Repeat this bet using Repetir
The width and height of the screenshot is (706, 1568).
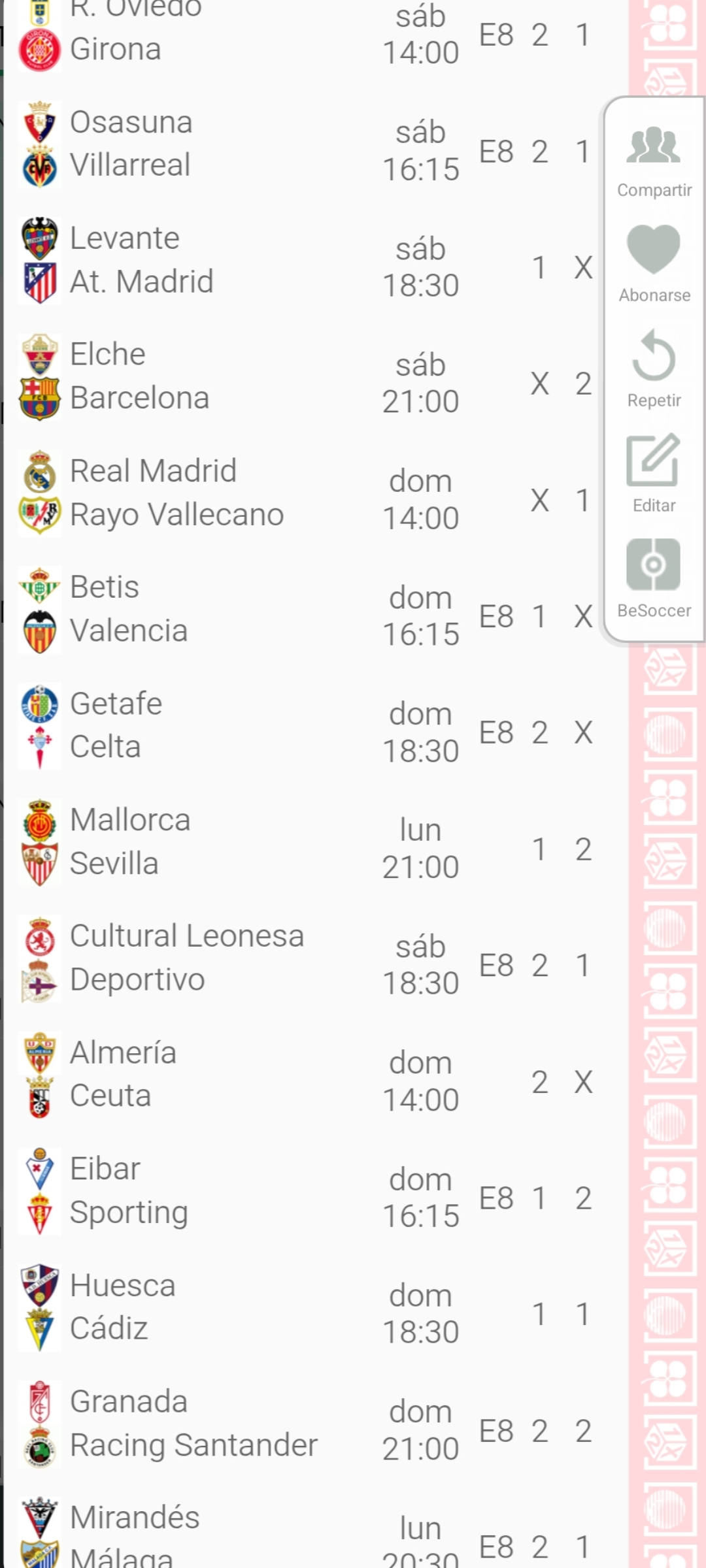point(654,368)
